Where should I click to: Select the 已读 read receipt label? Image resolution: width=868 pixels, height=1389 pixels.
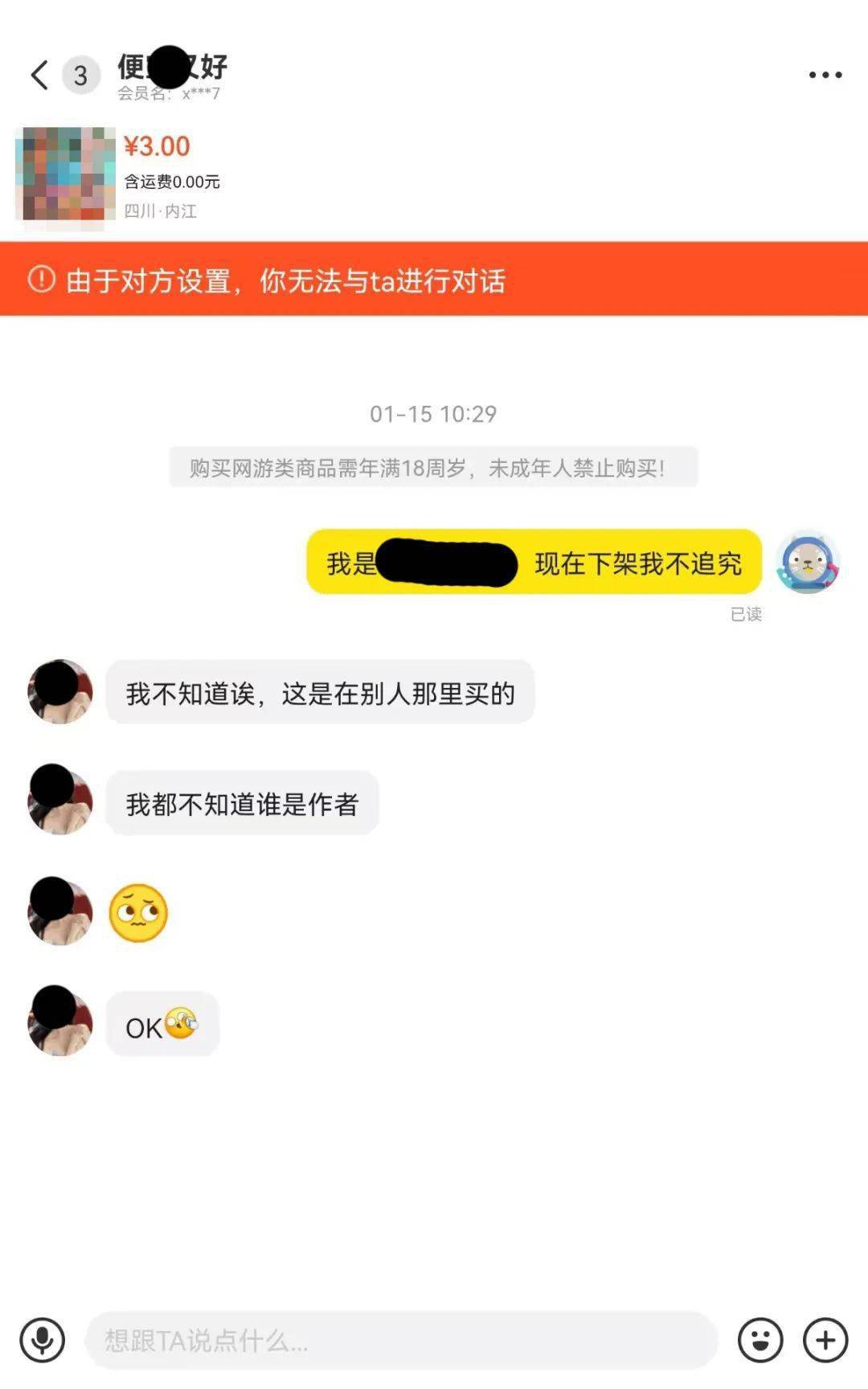point(747,614)
